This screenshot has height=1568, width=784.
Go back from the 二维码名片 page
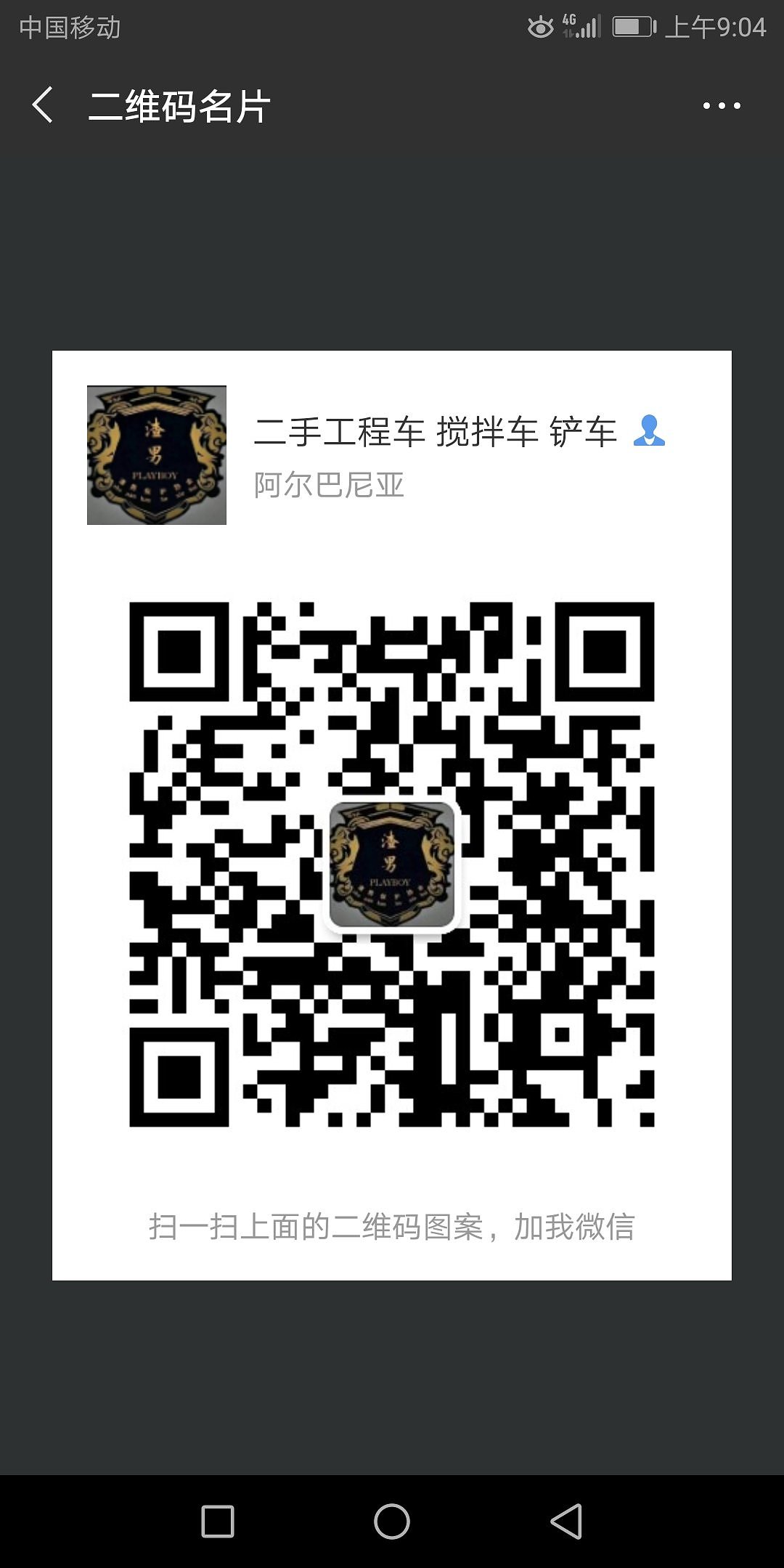pos(42,105)
